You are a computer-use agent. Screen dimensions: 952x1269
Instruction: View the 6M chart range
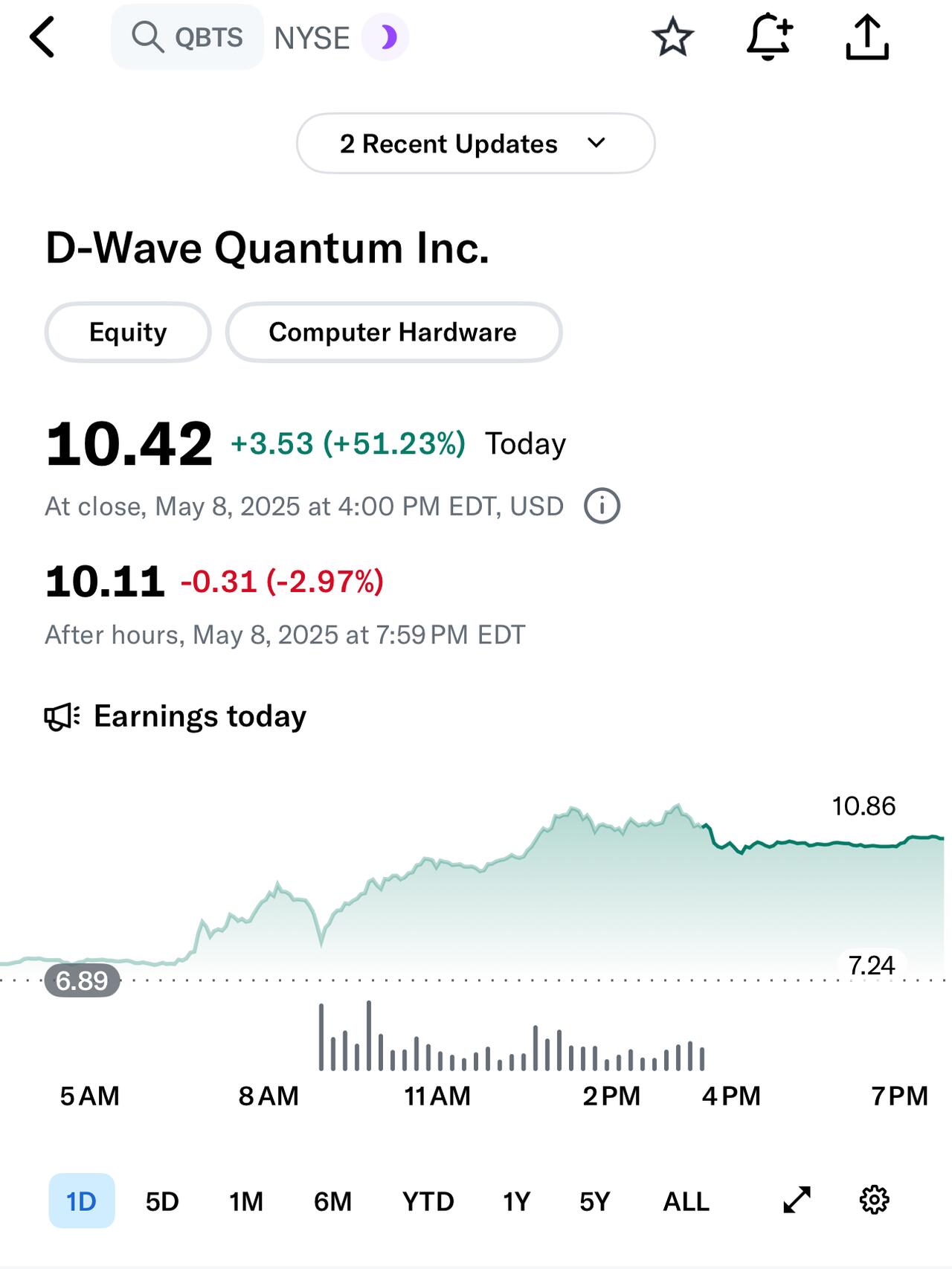pos(332,1201)
